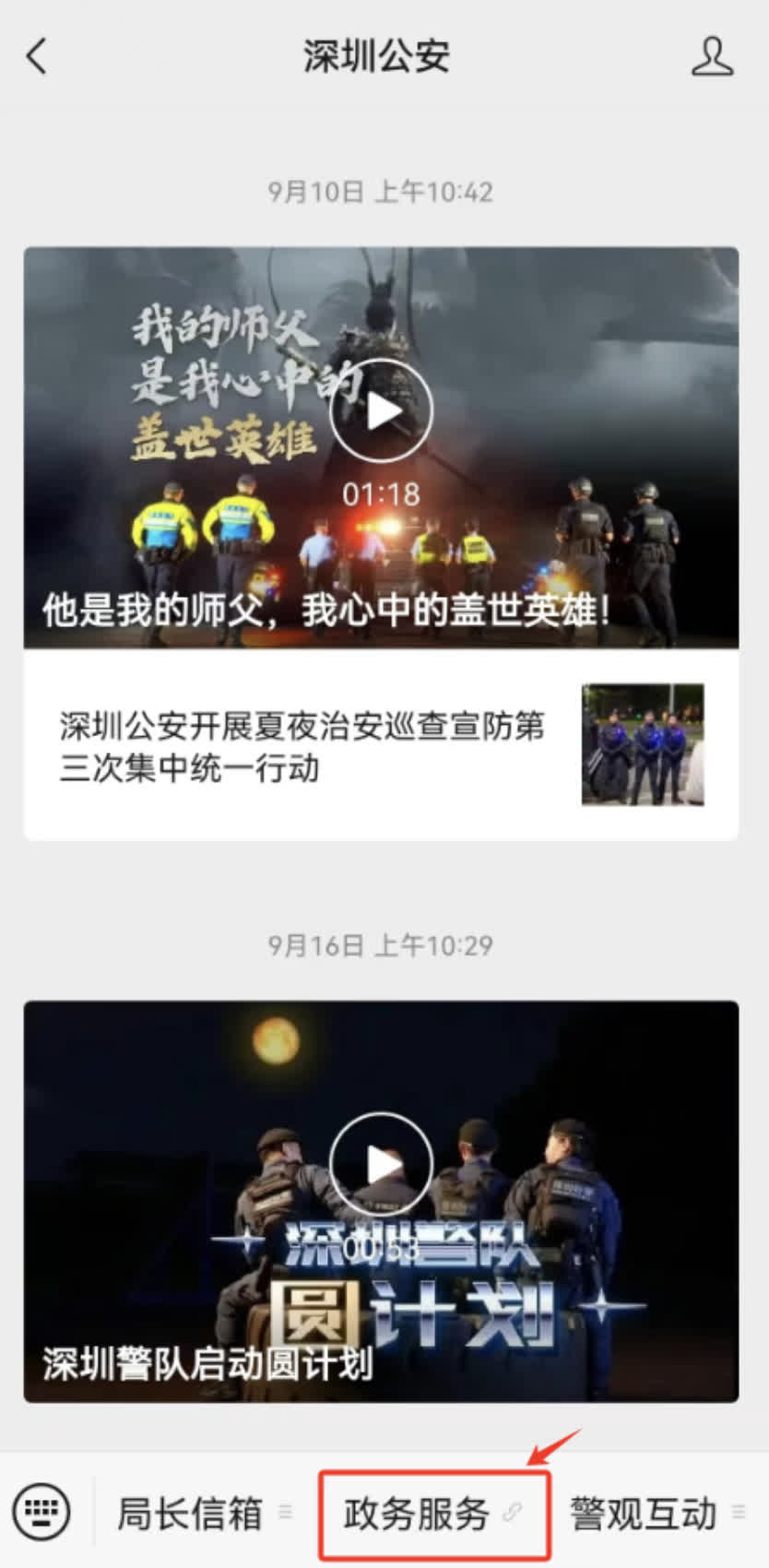Switch to keyboard input mode
Viewport: 769px width, 1568px height.
pos(41,1513)
